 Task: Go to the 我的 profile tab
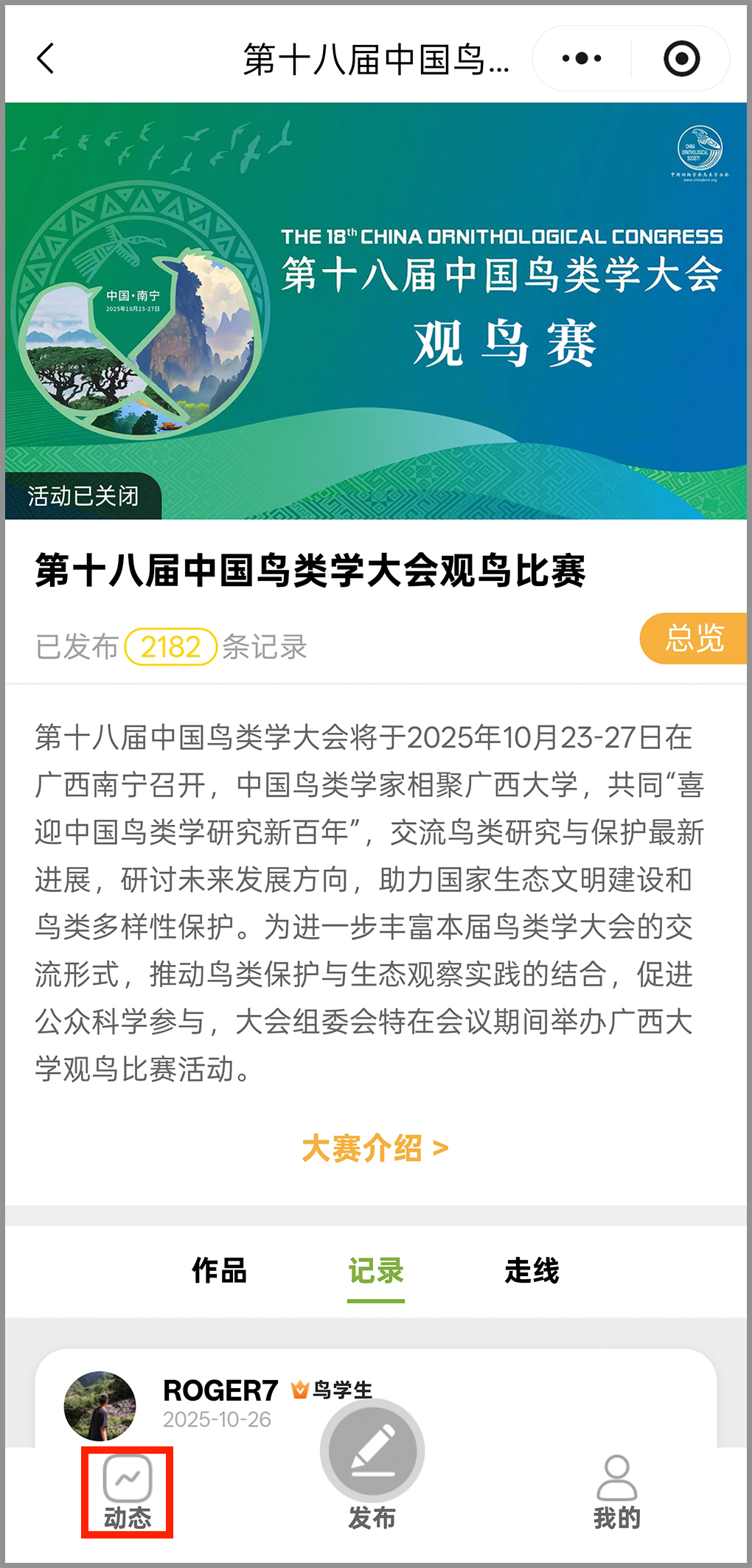(x=616, y=1492)
